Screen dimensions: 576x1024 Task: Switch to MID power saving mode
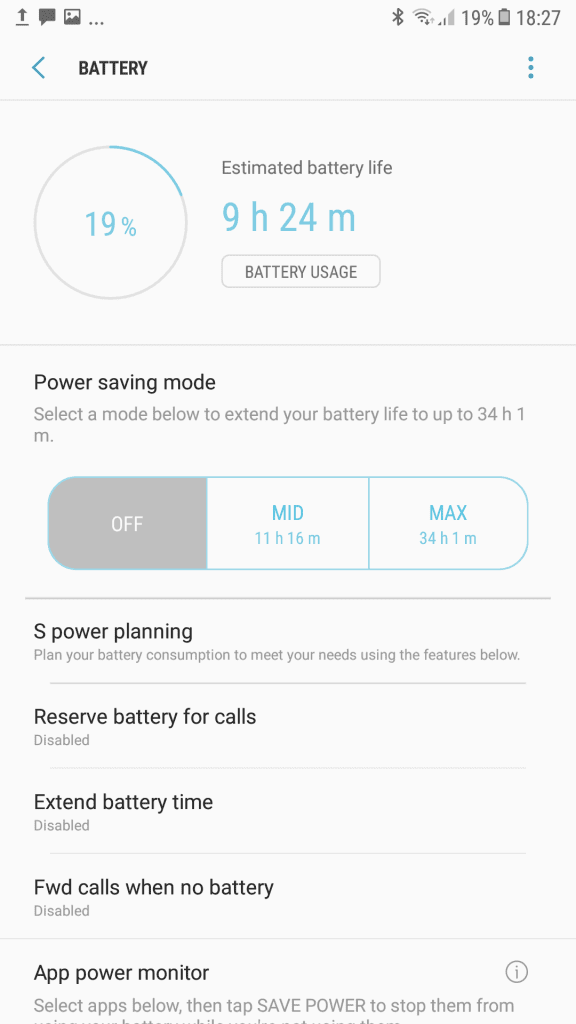tap(288, 523)
